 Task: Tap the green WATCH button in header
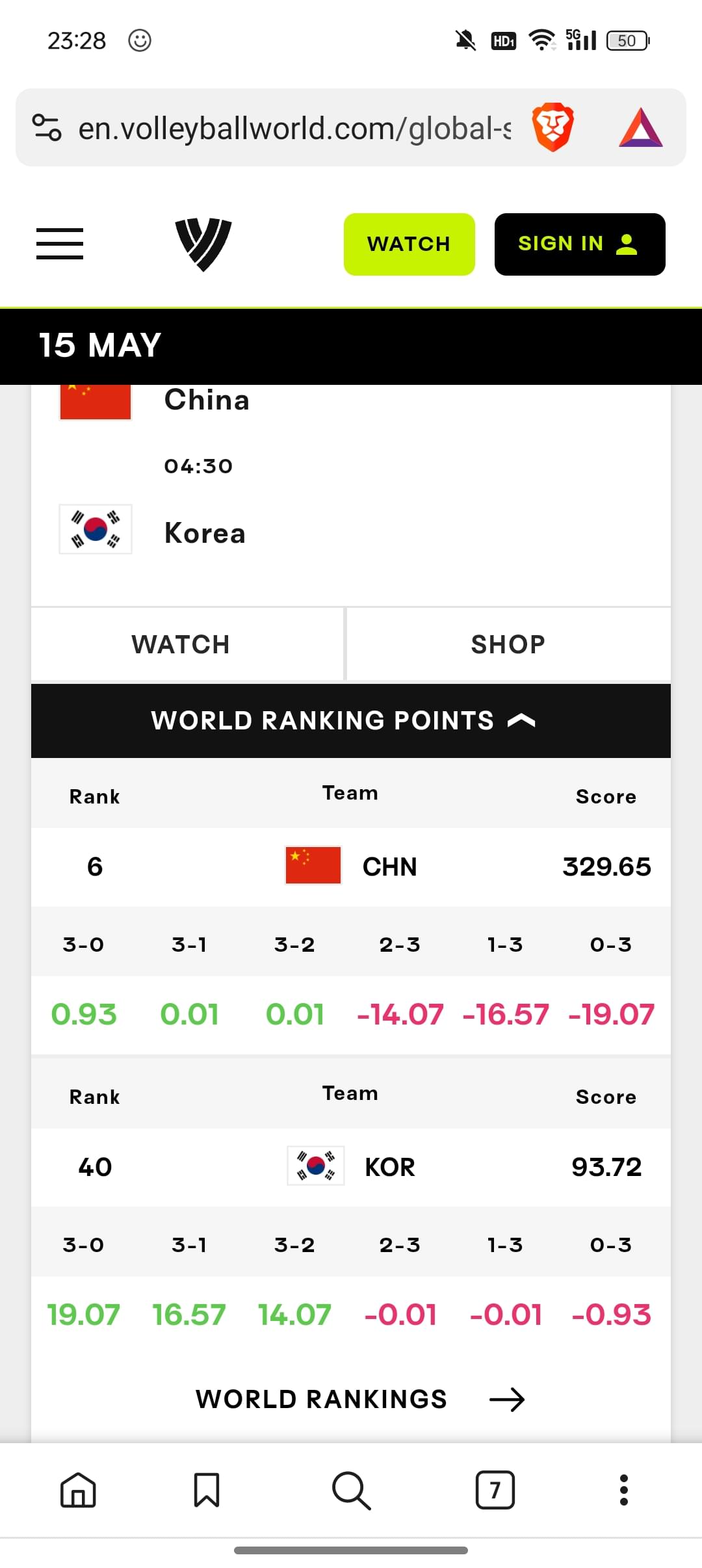tap(409, 244)
